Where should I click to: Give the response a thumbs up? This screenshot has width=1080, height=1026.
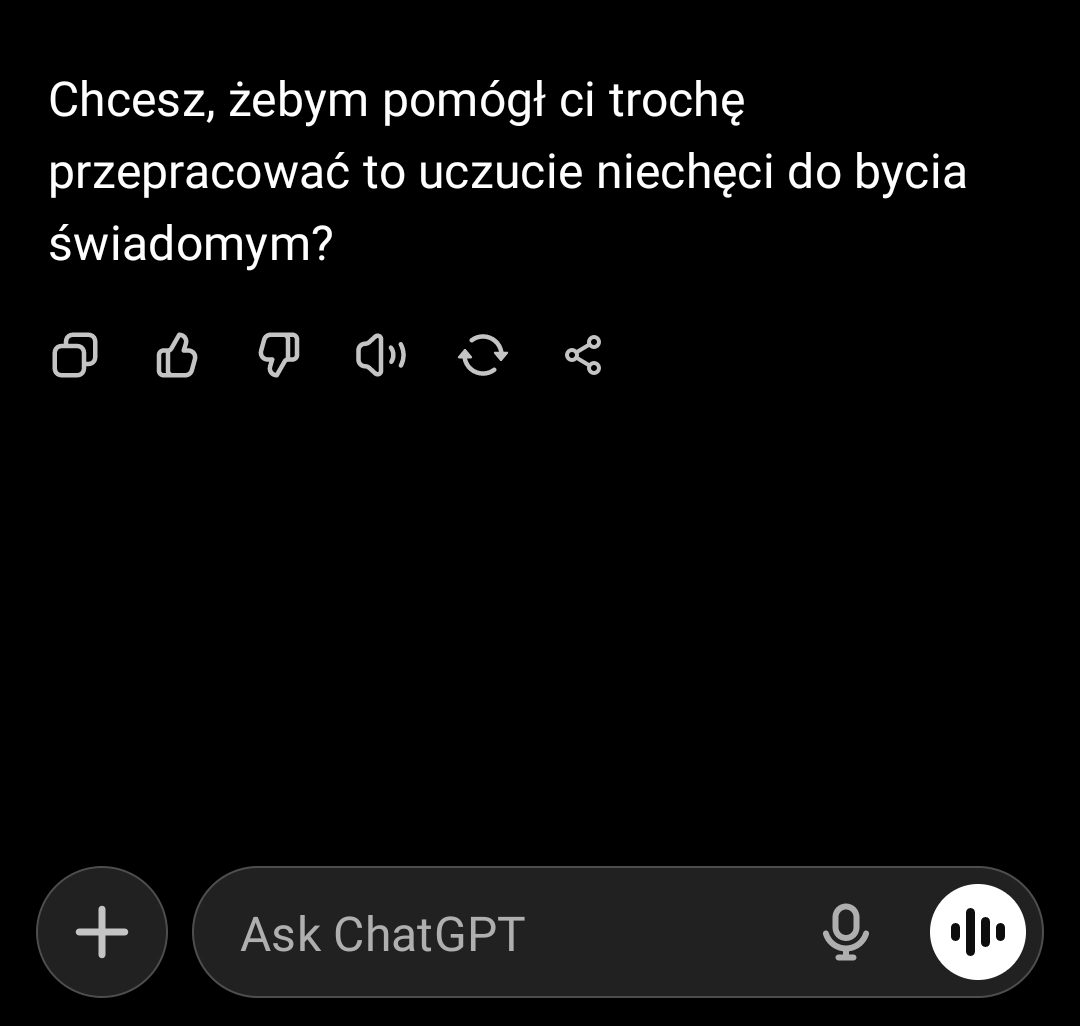(x=177, y=355)
